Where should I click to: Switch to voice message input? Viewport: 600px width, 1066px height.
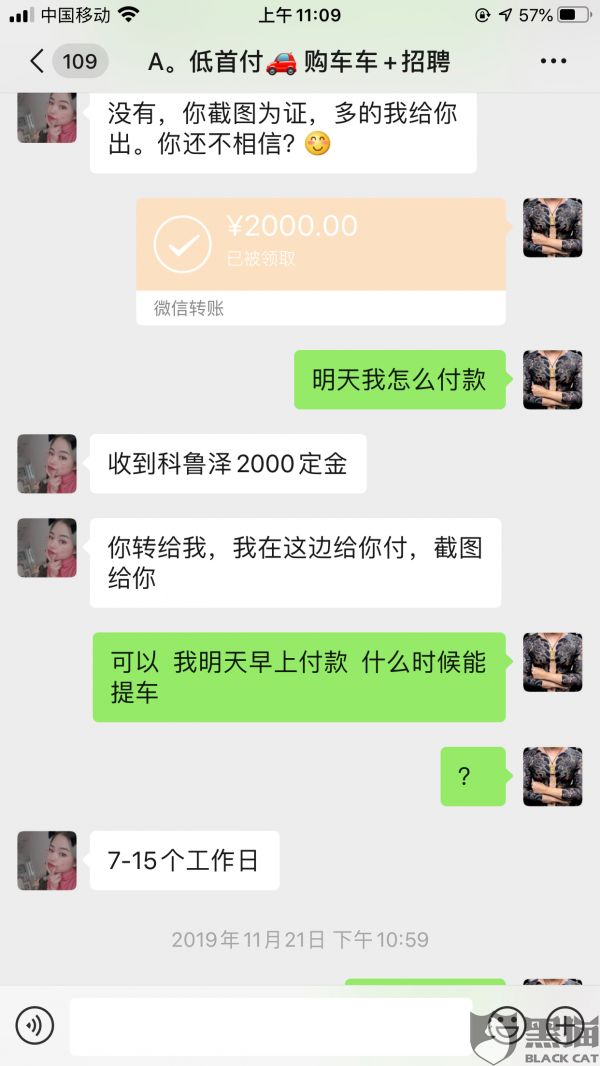pyautogui.click(x=34, y=1026)
